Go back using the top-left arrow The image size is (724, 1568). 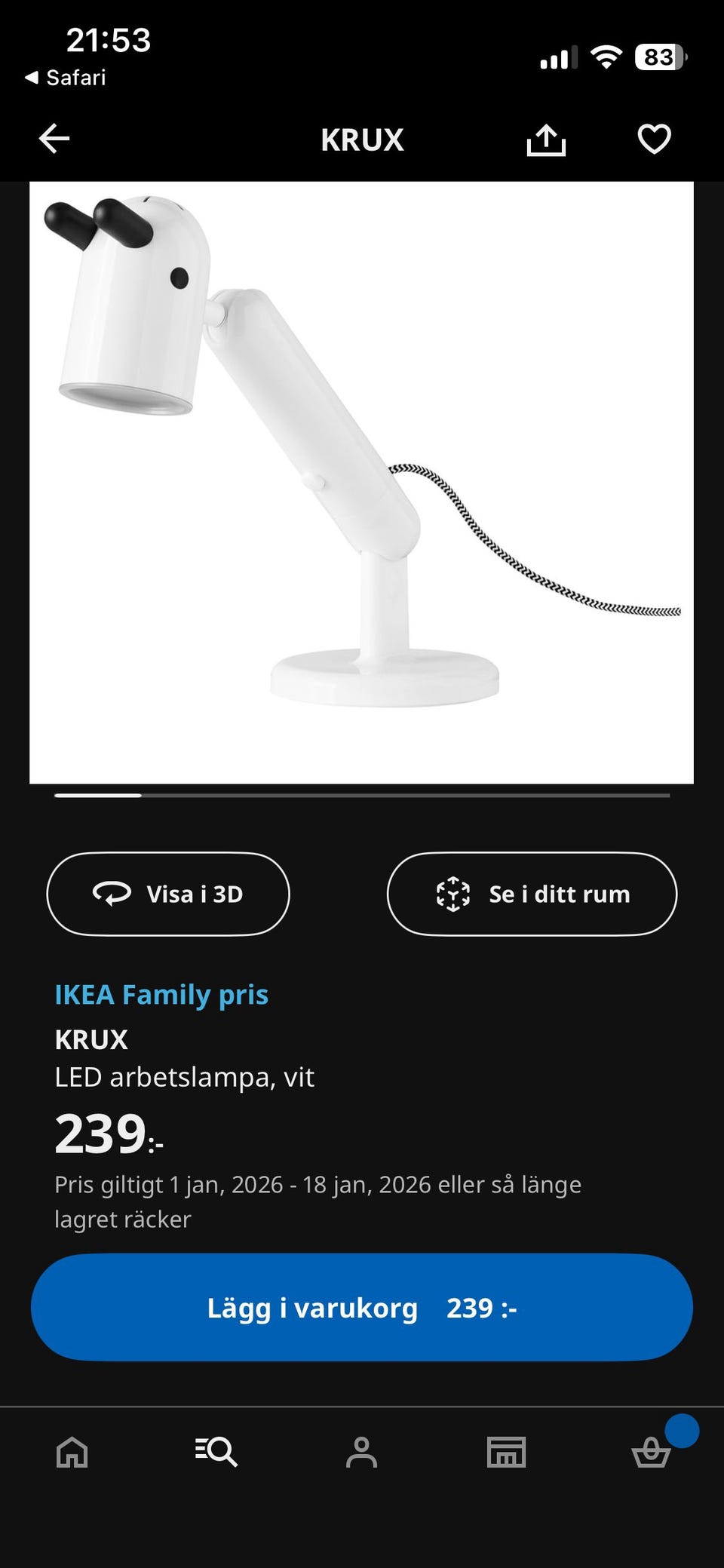(x=54, y=139)
